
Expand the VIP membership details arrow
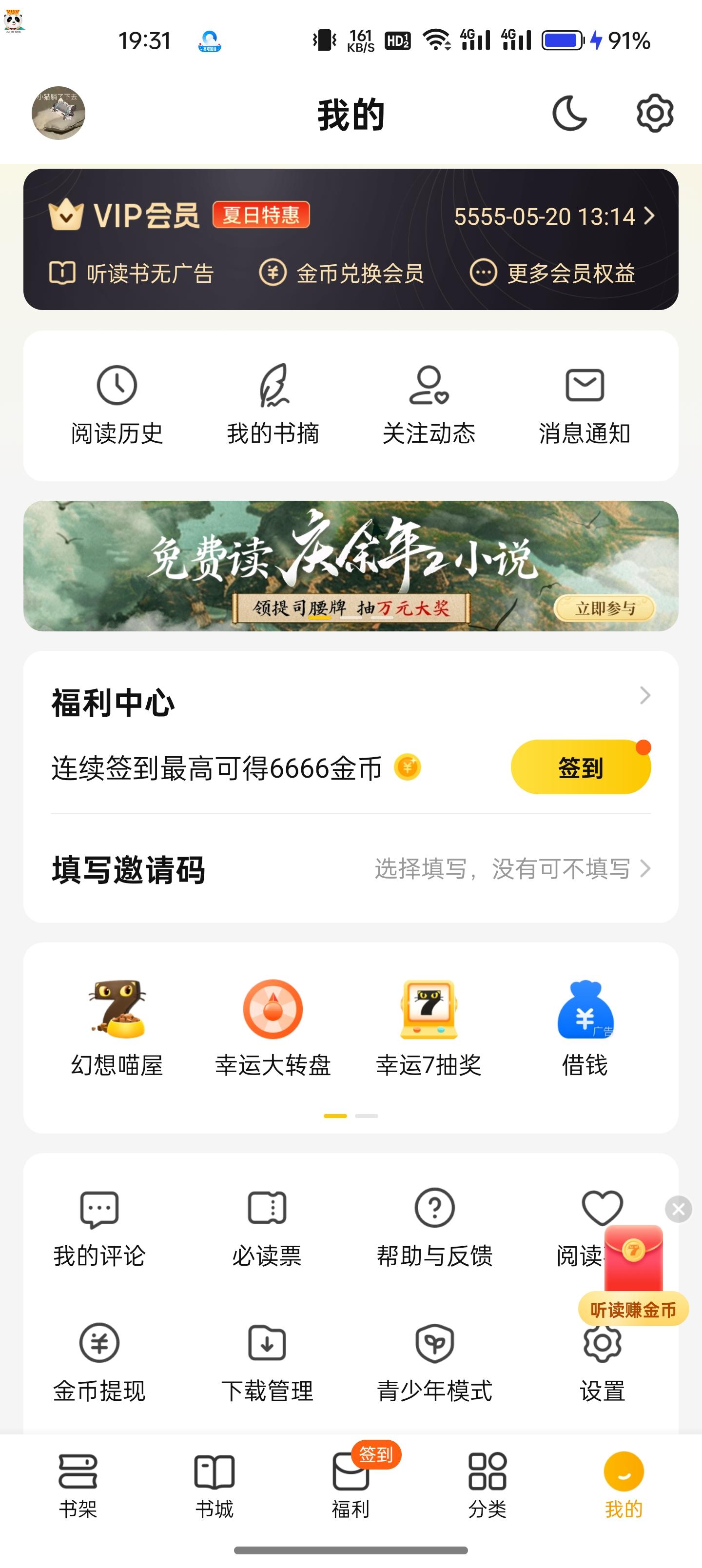(649, 216)
